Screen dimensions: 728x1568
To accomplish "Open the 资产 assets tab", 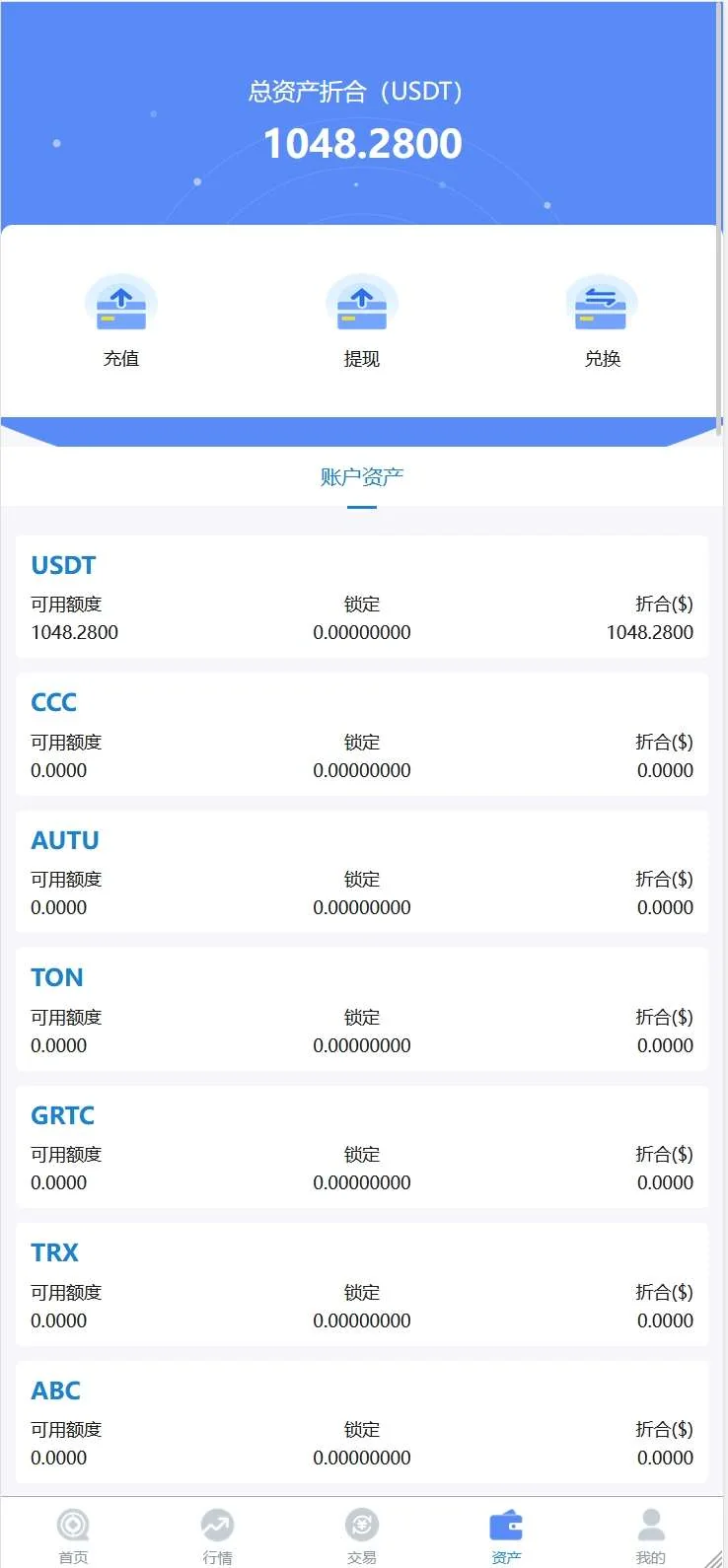I will pyautogui.click(x=506, y=1535).
